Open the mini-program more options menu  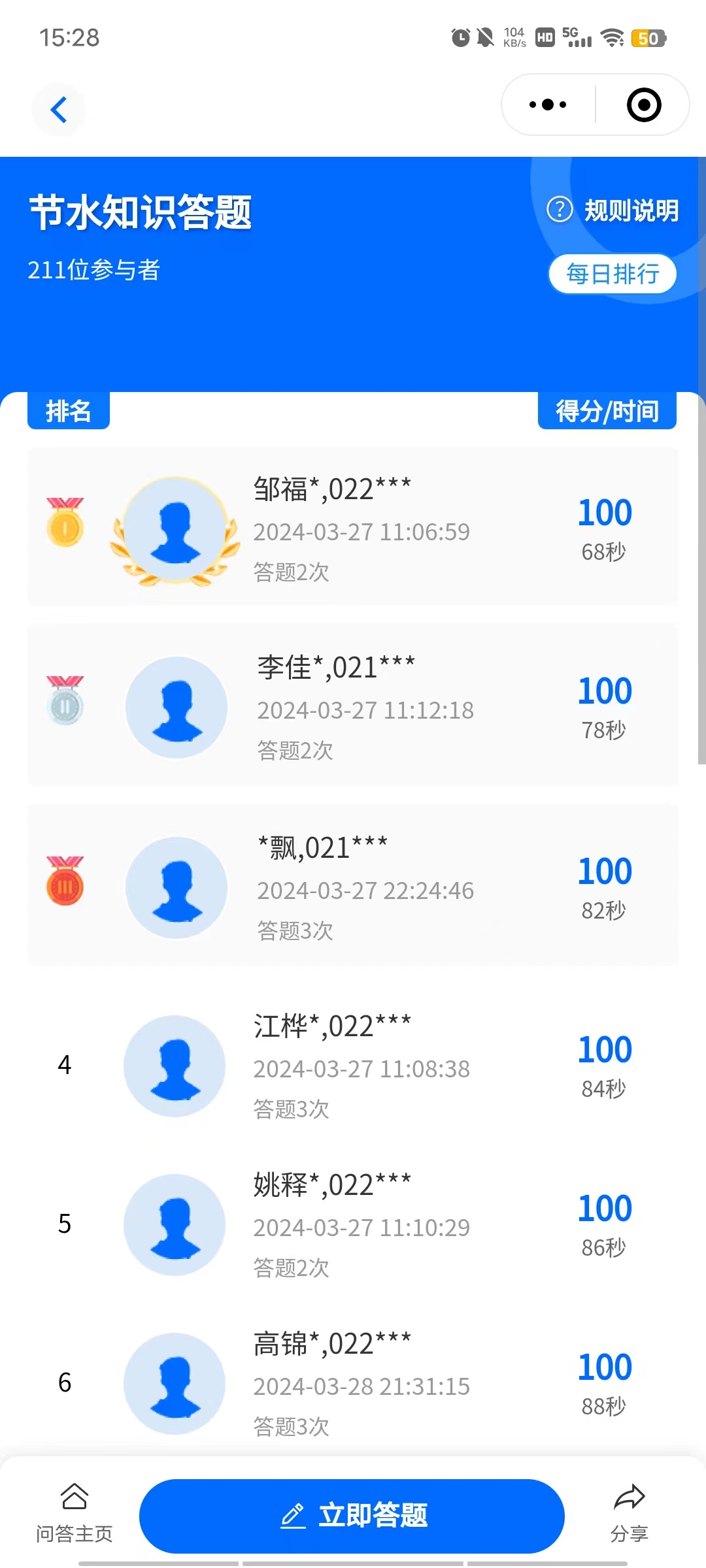point(548,104)
